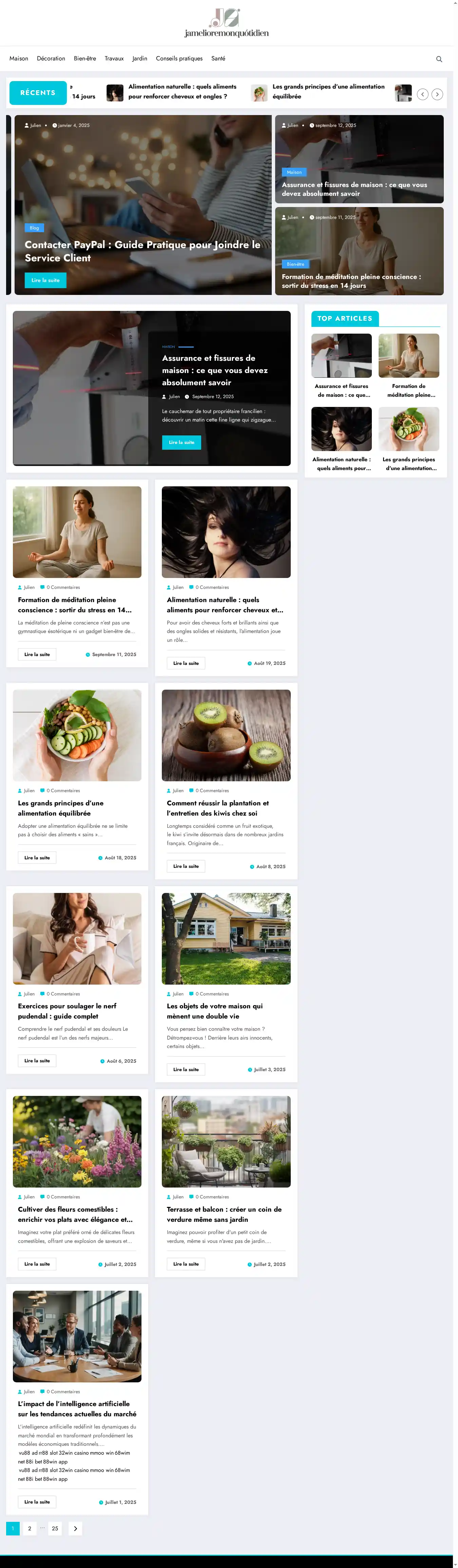Jump to page 25
Screen dimensions: 458x1568
(55, 1528)
